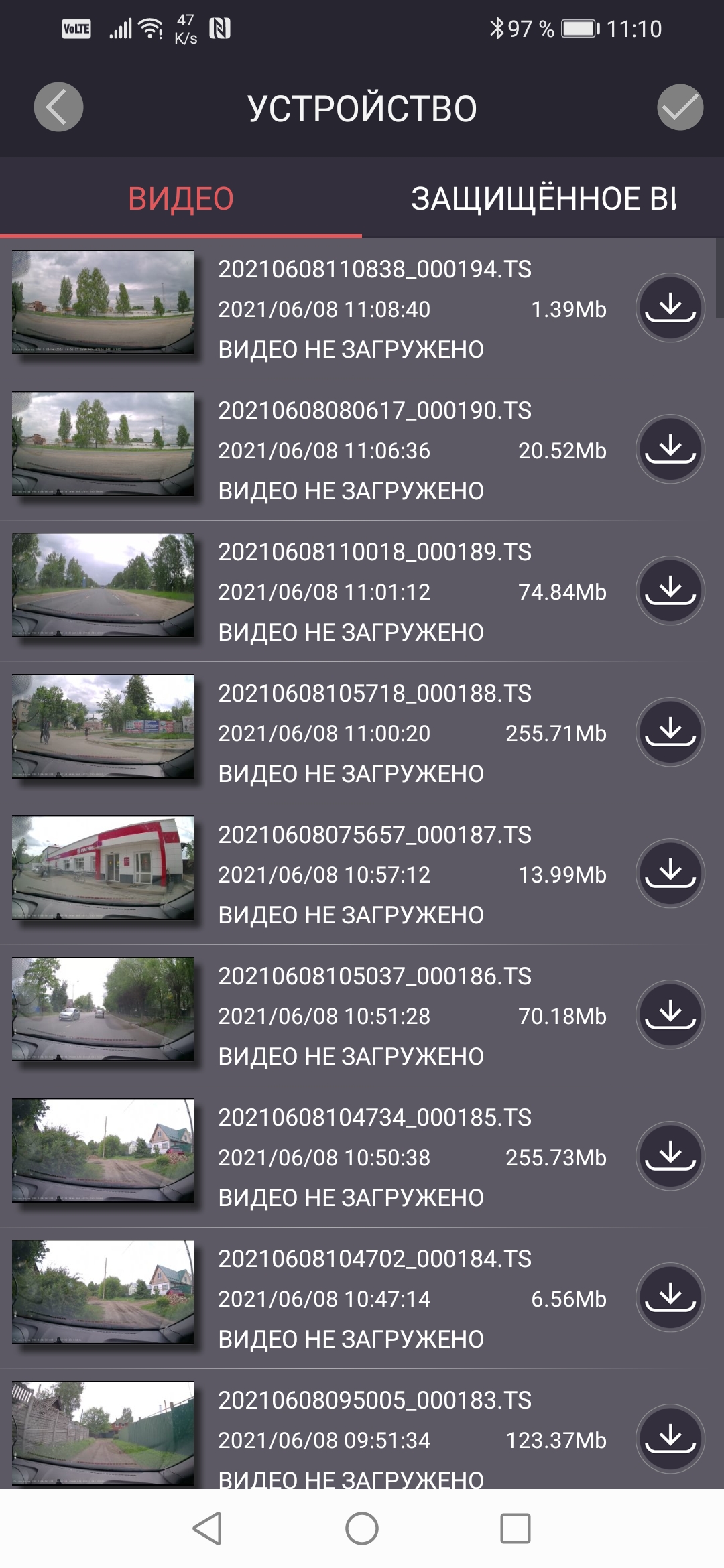Download the 255.73Mb video 000185
Viewport: 724px width, 1568px height.
point(670,1156)
